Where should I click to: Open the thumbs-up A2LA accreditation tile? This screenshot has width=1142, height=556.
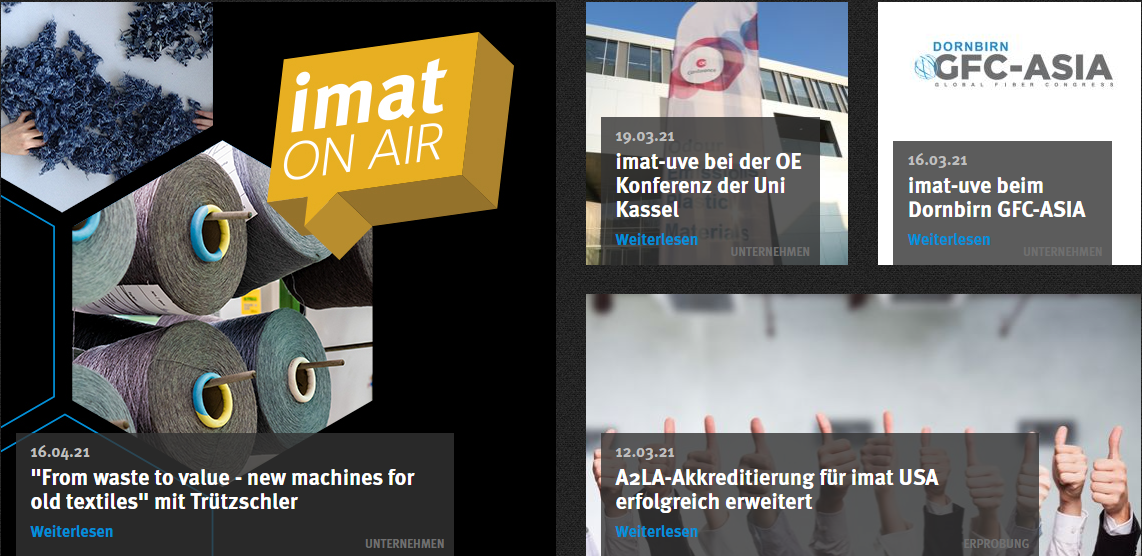[860, 370]
